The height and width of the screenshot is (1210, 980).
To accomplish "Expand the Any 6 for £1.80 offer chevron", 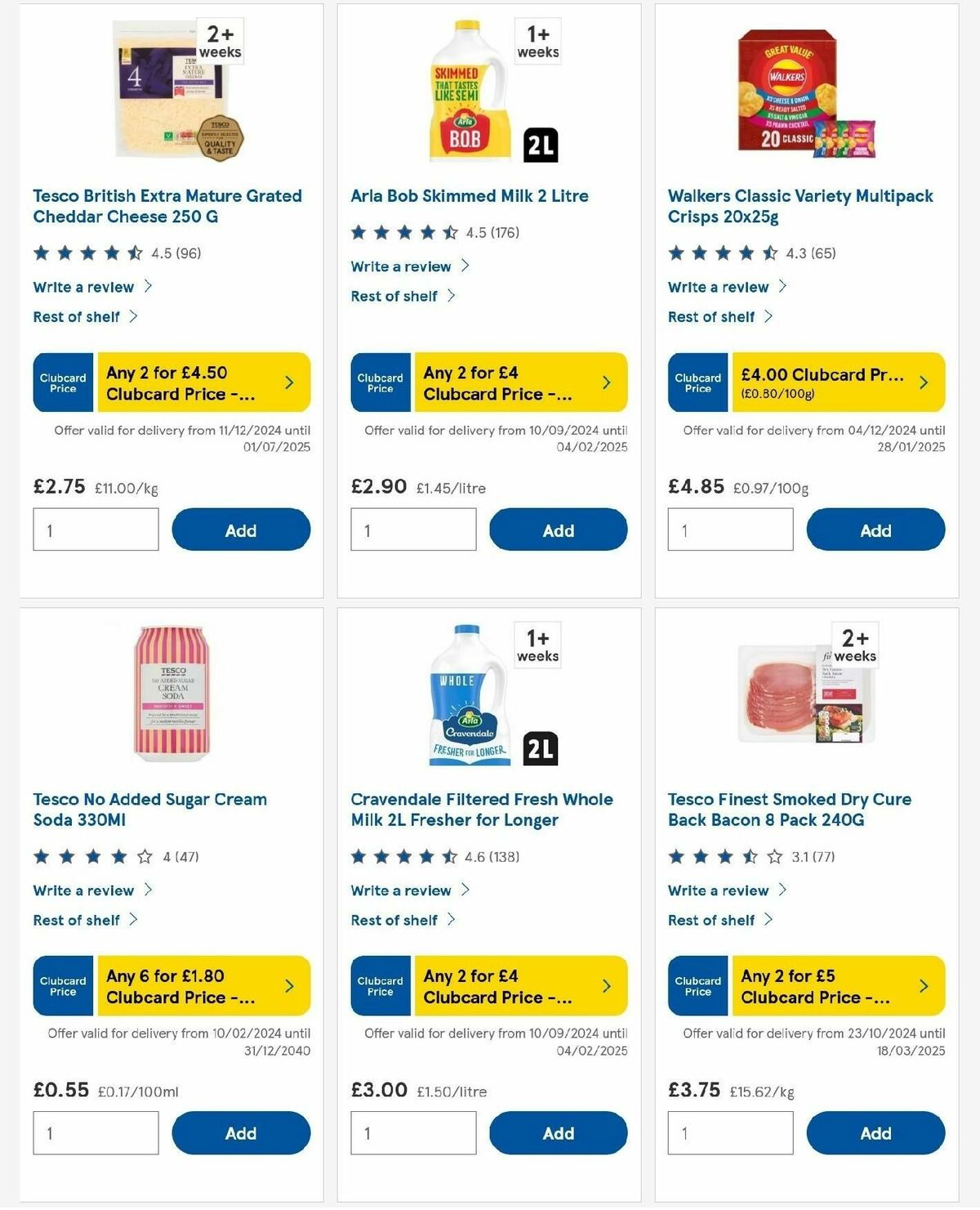I will click(x=291, y=985).
